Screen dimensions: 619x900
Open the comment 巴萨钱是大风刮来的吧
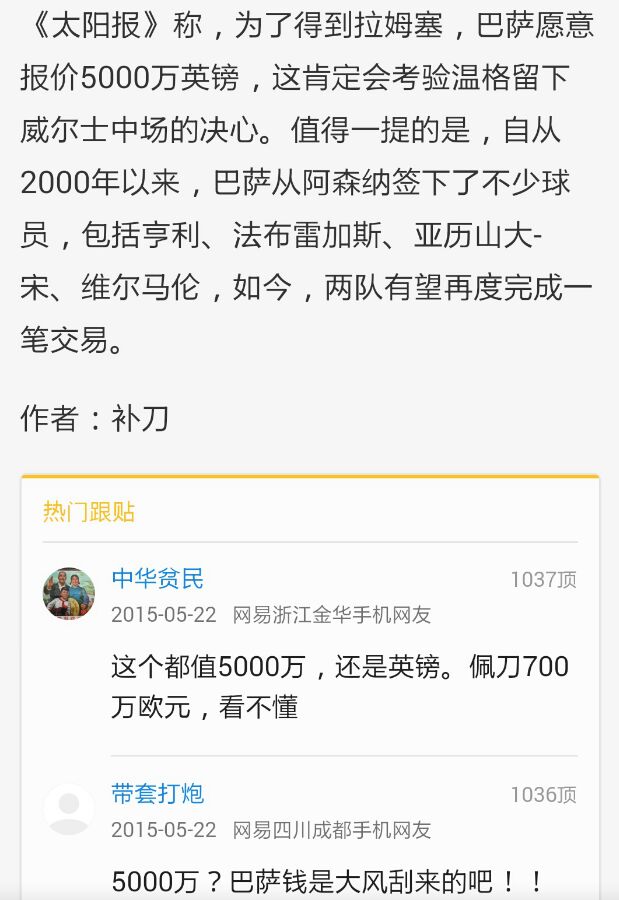click(x=327, y=881)
